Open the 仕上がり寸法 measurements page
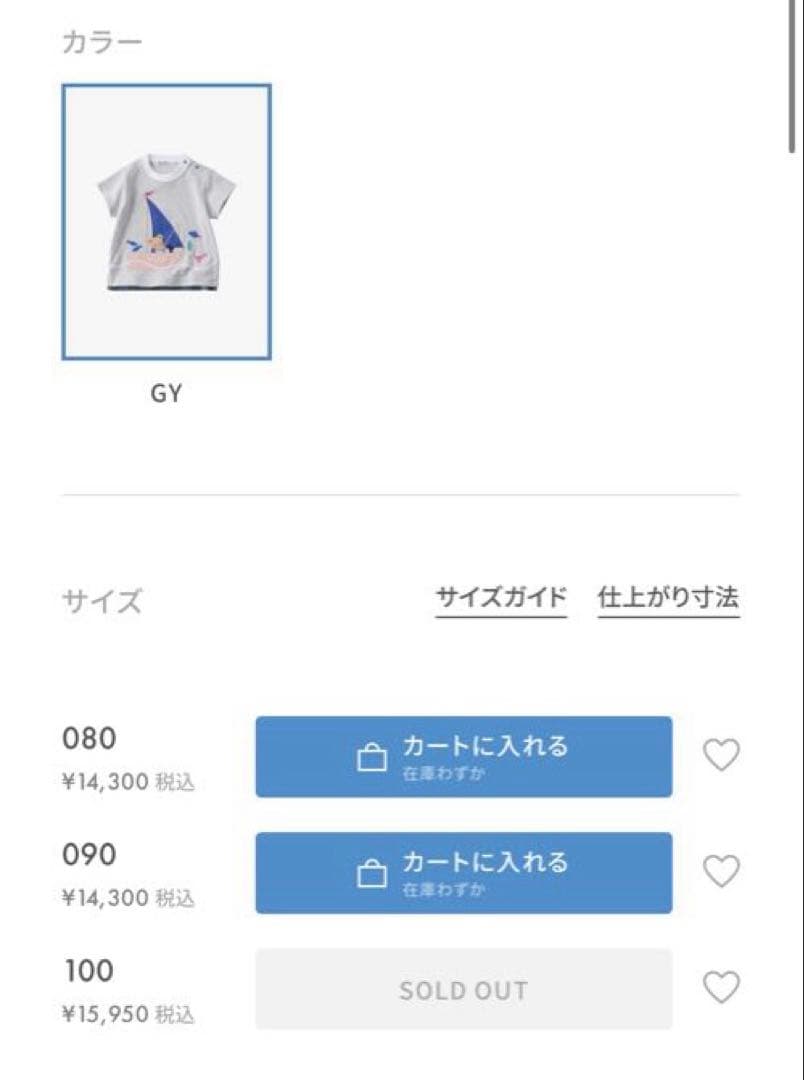804x1080 pixels. point(669,597)
